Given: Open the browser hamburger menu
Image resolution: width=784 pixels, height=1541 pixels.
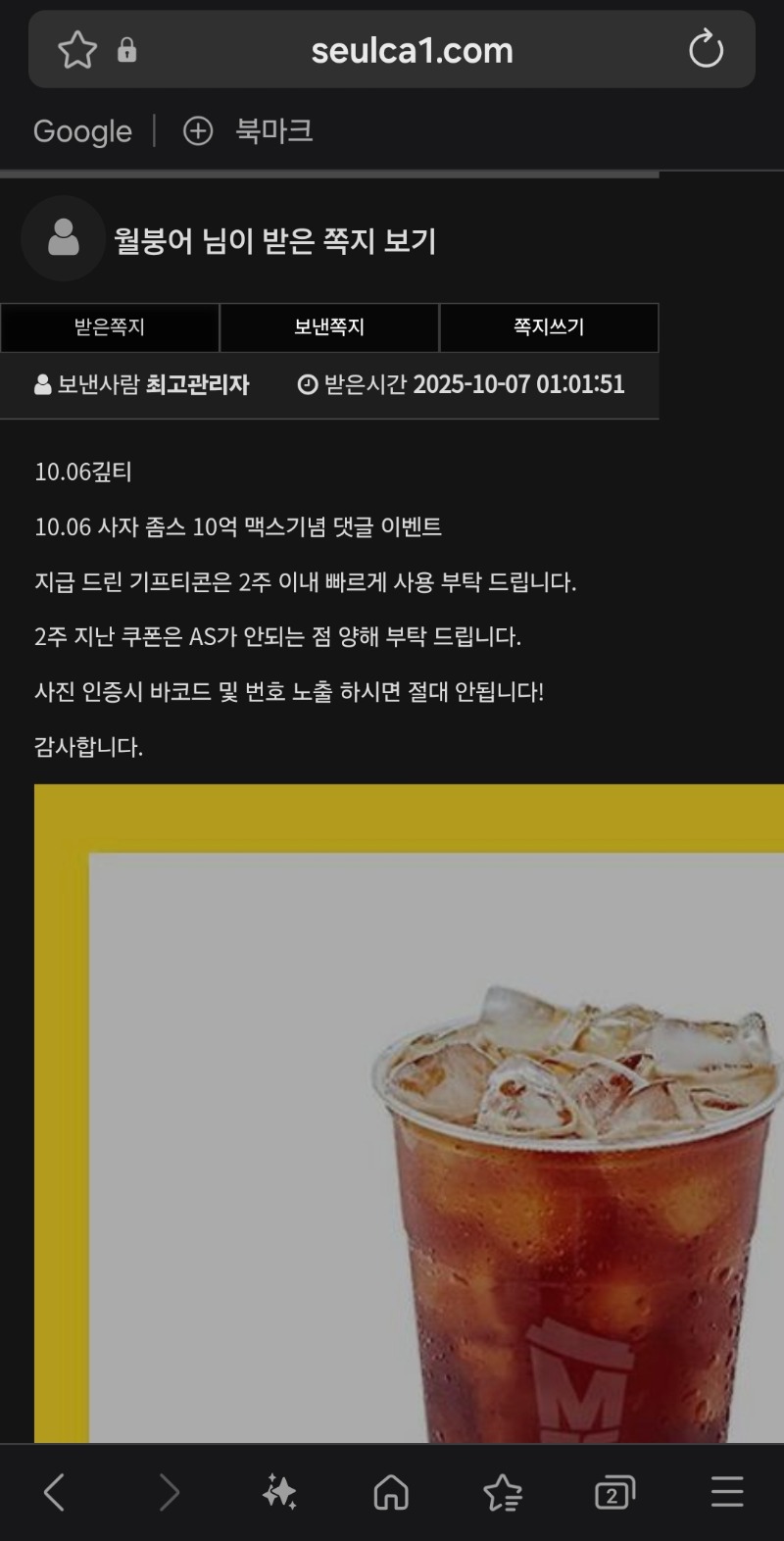Looking at the screenshot, I should pos(726,1493).
